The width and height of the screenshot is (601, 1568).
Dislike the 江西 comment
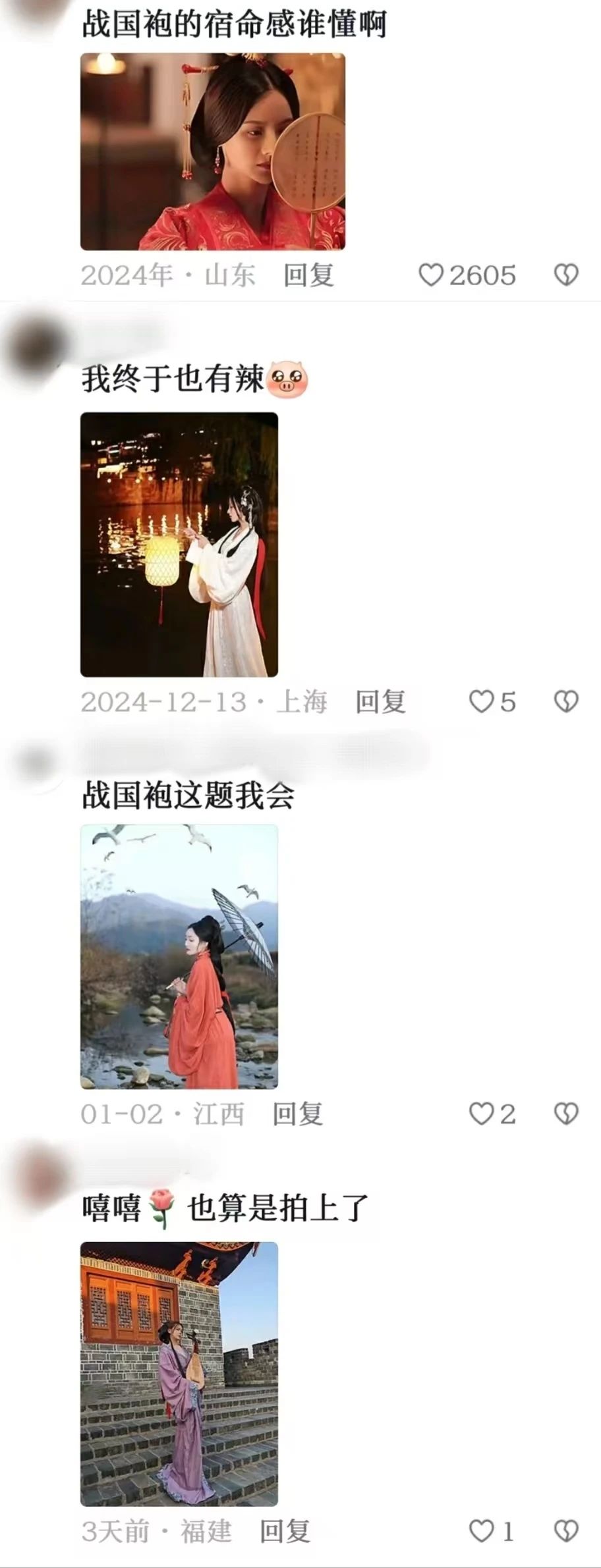click(x=565, y=1114)
